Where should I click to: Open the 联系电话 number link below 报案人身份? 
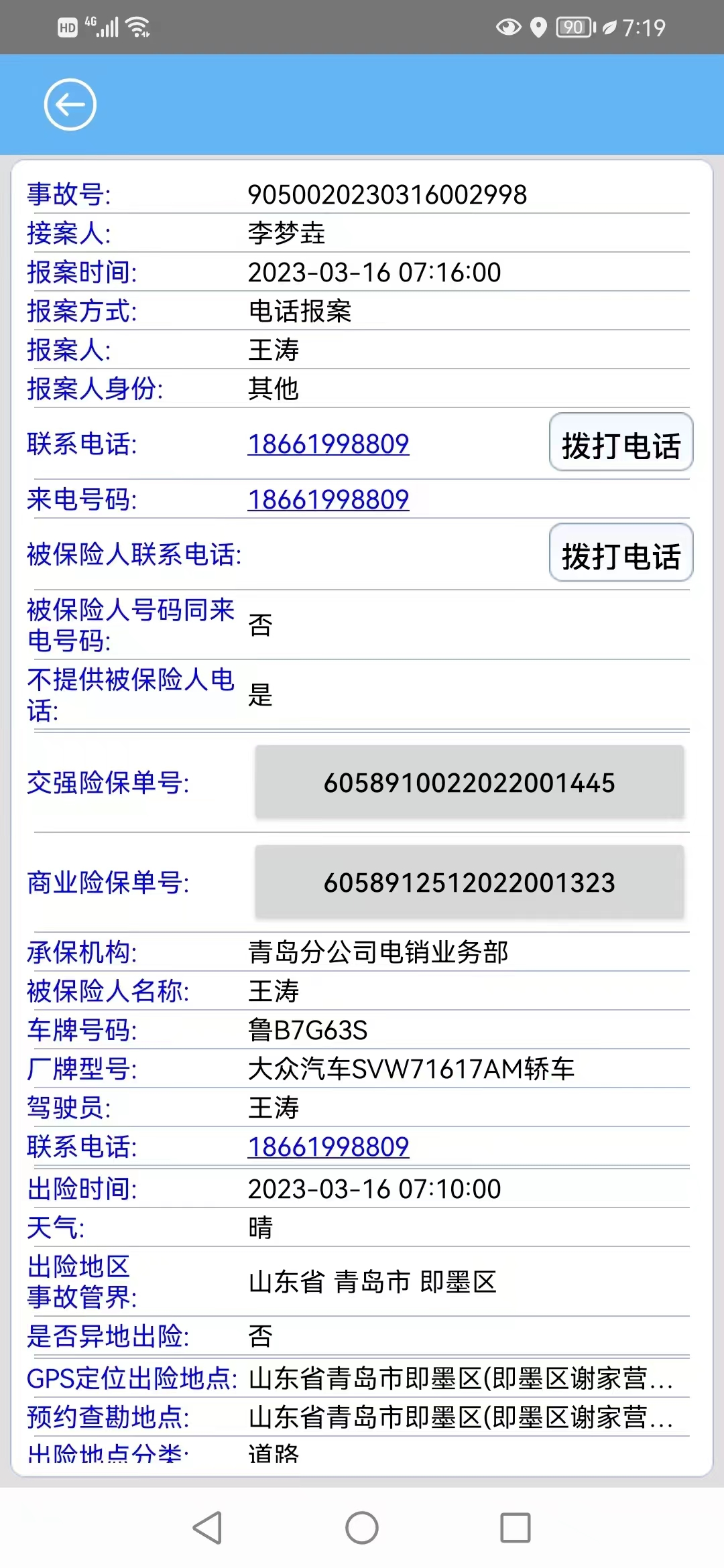[328, 444]
